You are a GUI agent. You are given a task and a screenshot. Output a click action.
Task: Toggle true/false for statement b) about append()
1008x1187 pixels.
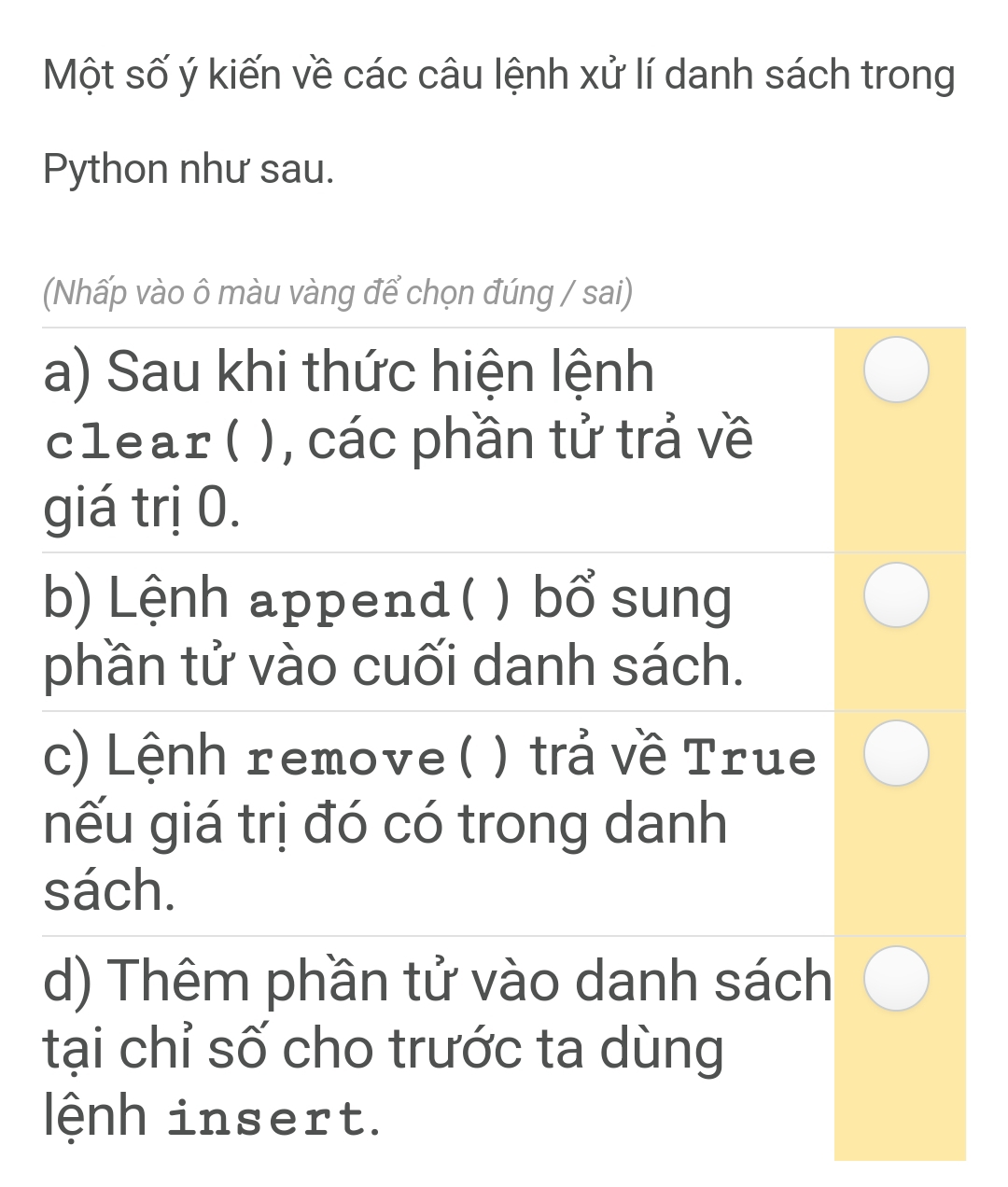(896, 595)
